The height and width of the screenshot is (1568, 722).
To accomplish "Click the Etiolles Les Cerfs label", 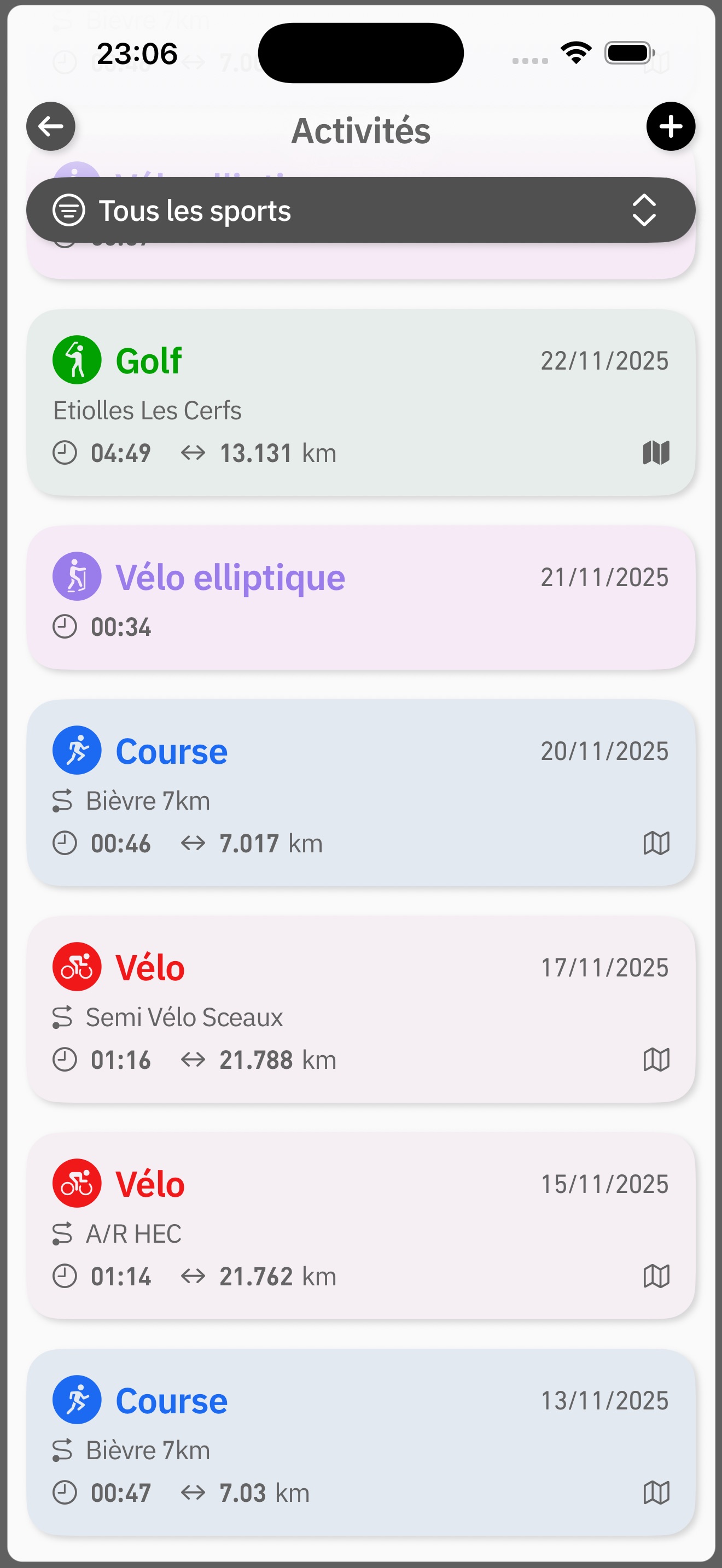I will 147,410.
